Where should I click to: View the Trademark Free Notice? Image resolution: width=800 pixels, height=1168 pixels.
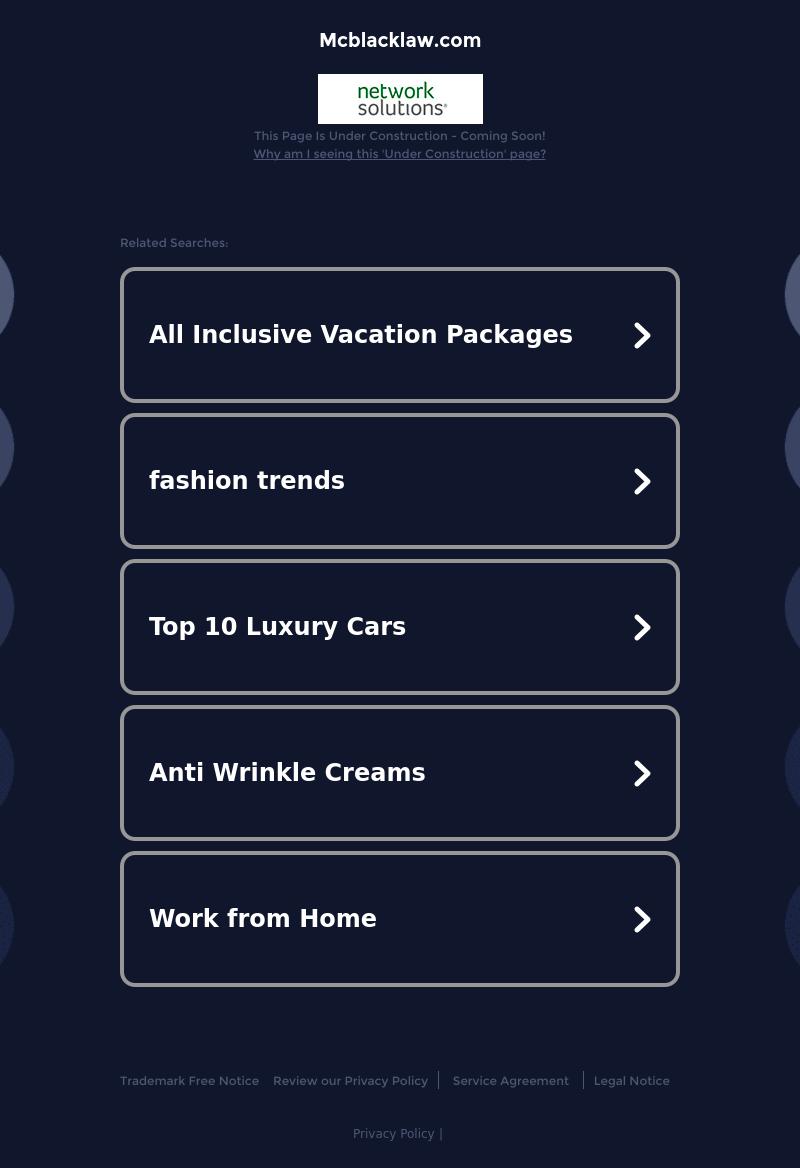[189, 1081]
